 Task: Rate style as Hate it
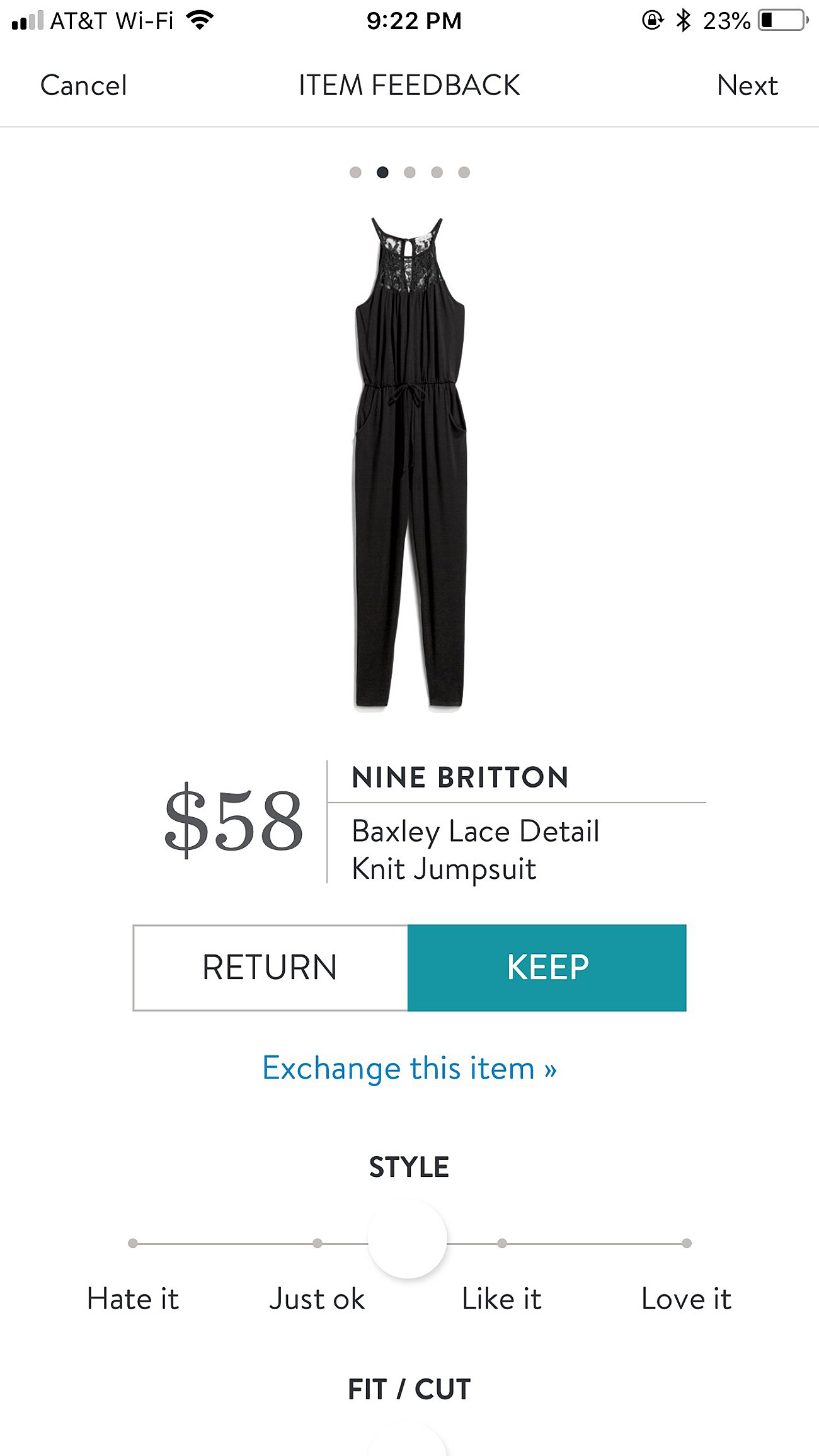click(133, 1244)
